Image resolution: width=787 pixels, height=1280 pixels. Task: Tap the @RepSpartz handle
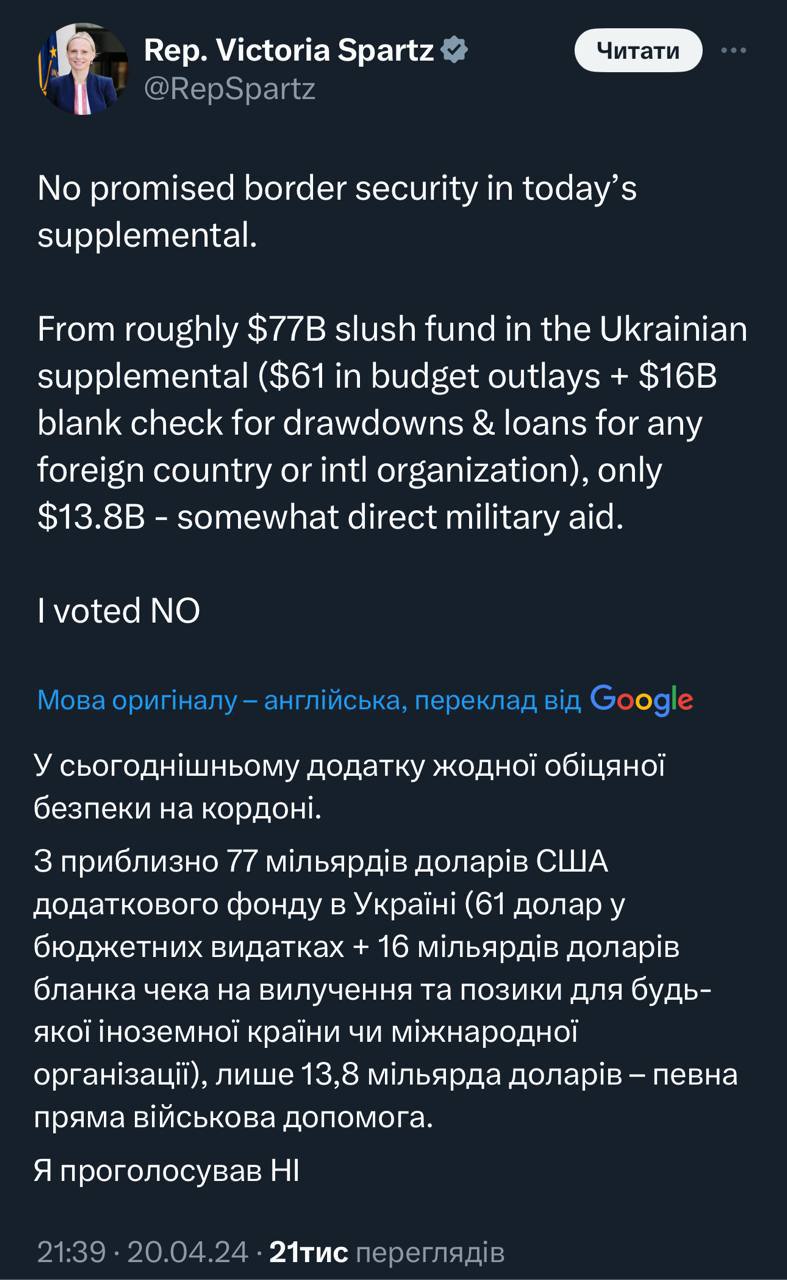coord(229,90)
